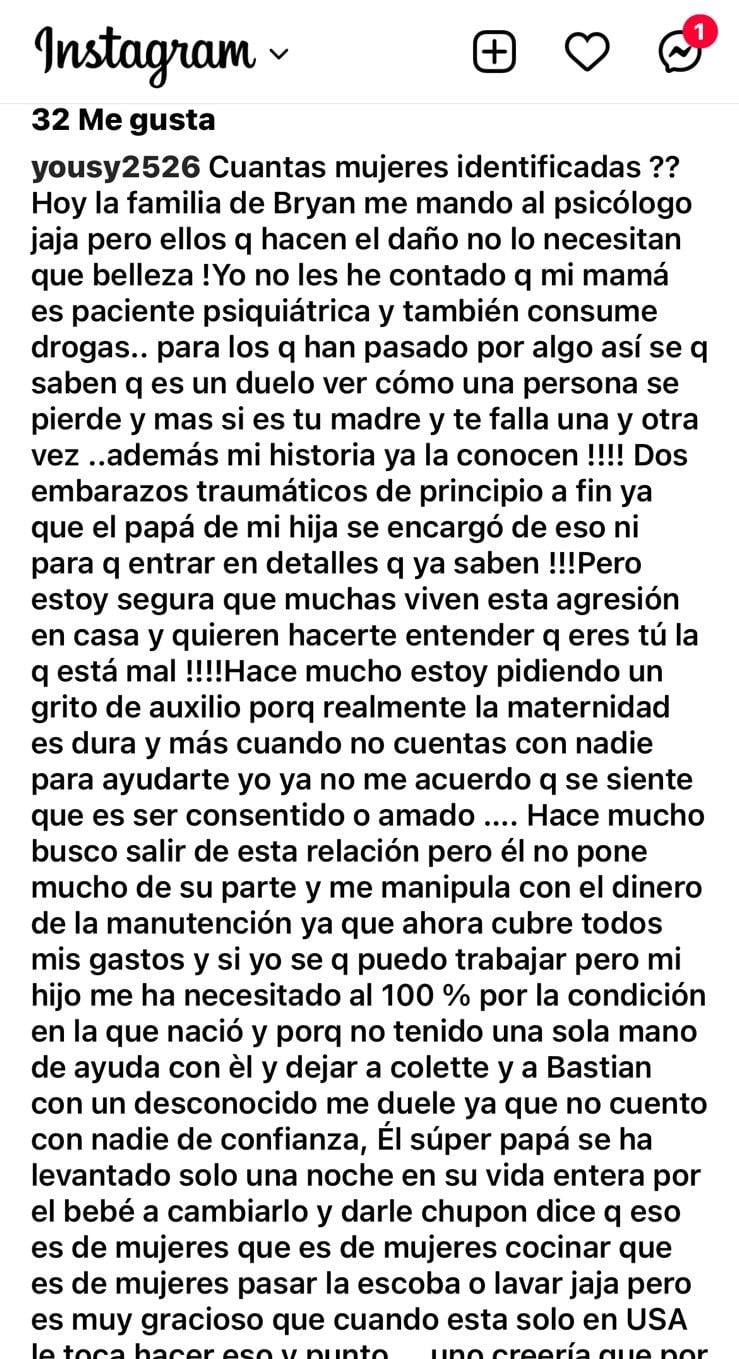Viewport: 739px width, 1359px height.
Task: Open yousy2526's profile
Action: 116,165
